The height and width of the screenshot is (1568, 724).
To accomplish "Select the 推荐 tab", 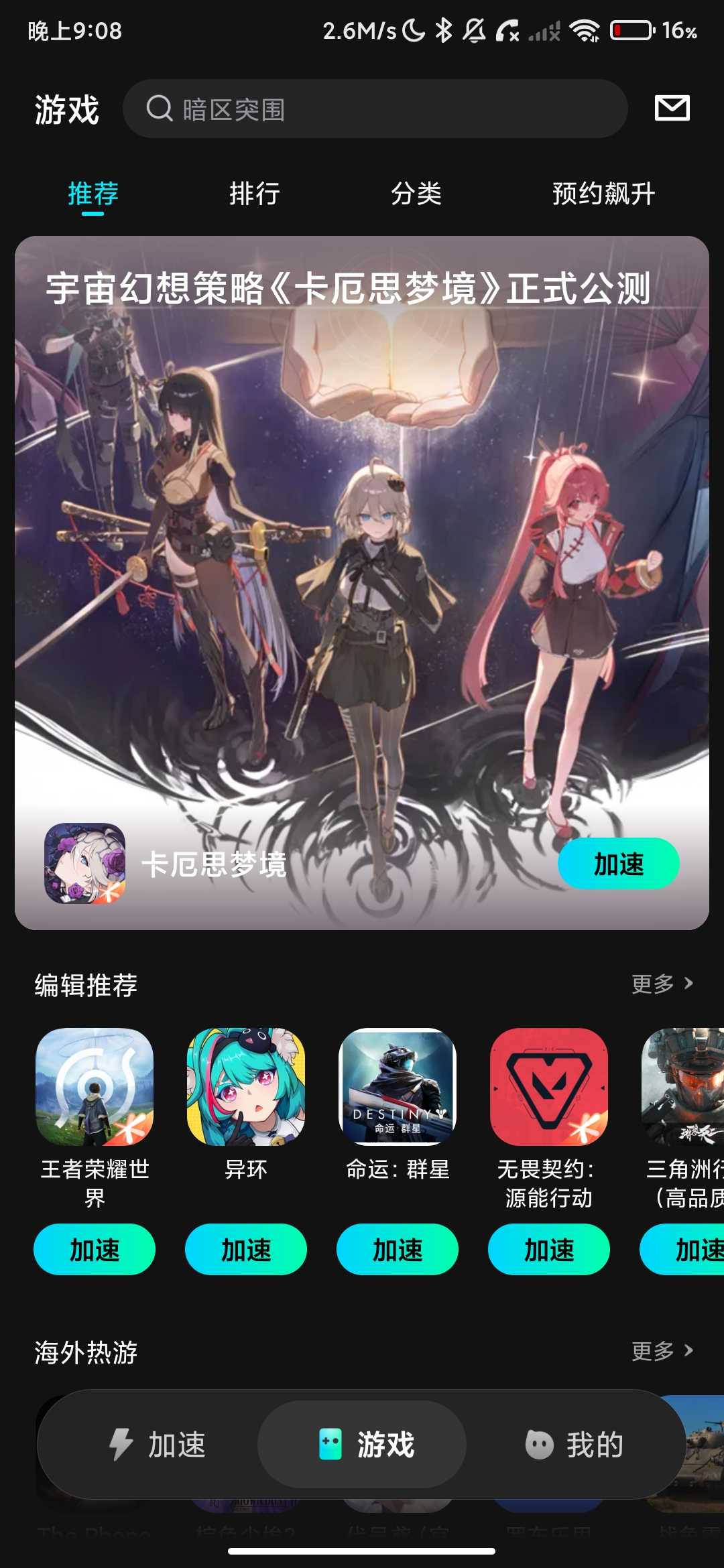I will click(x=93, y=194).
